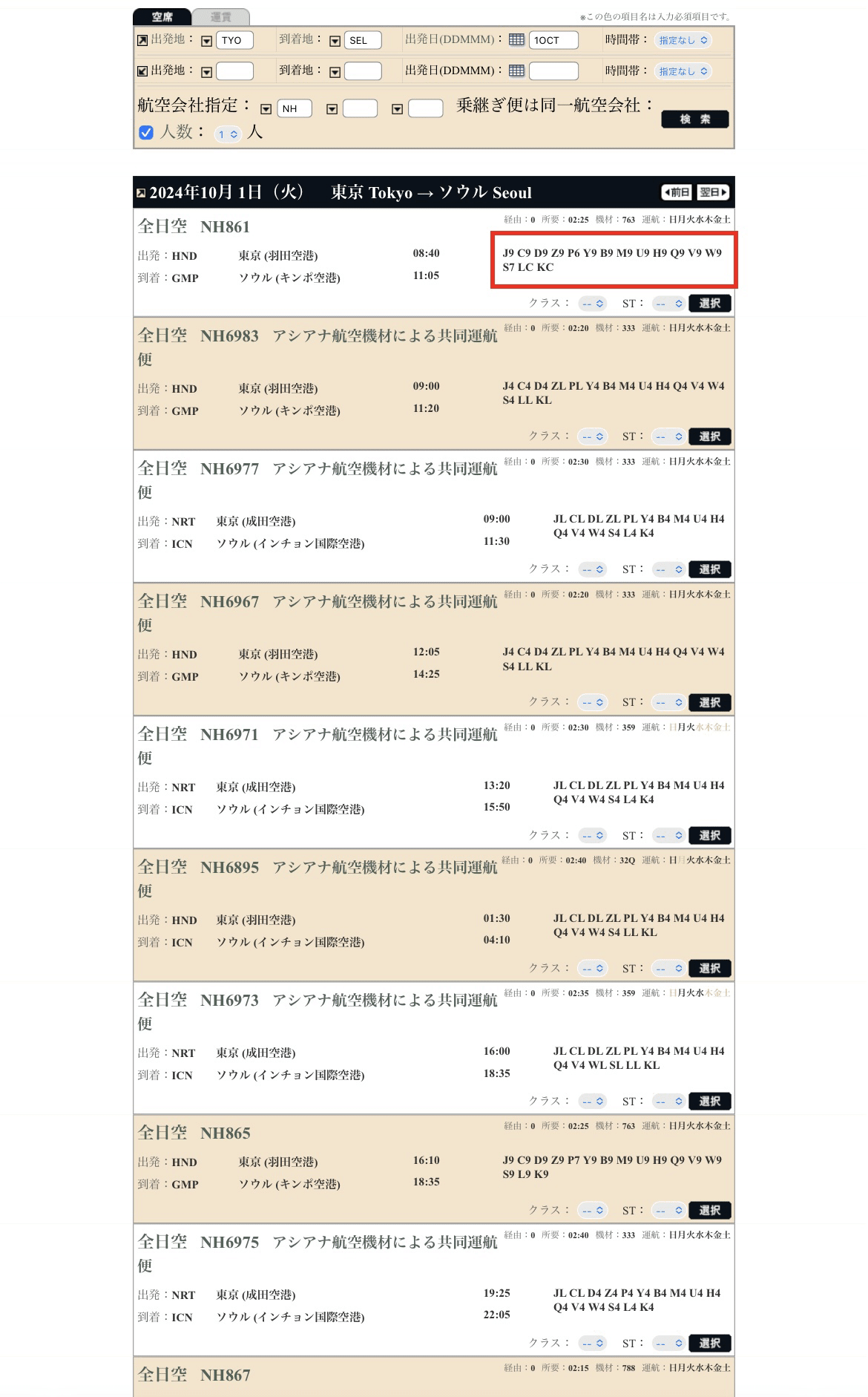The image size is (868, 1397).
Task: Open the ST dropdown for NH6977
Action: [x=668, y=569]
